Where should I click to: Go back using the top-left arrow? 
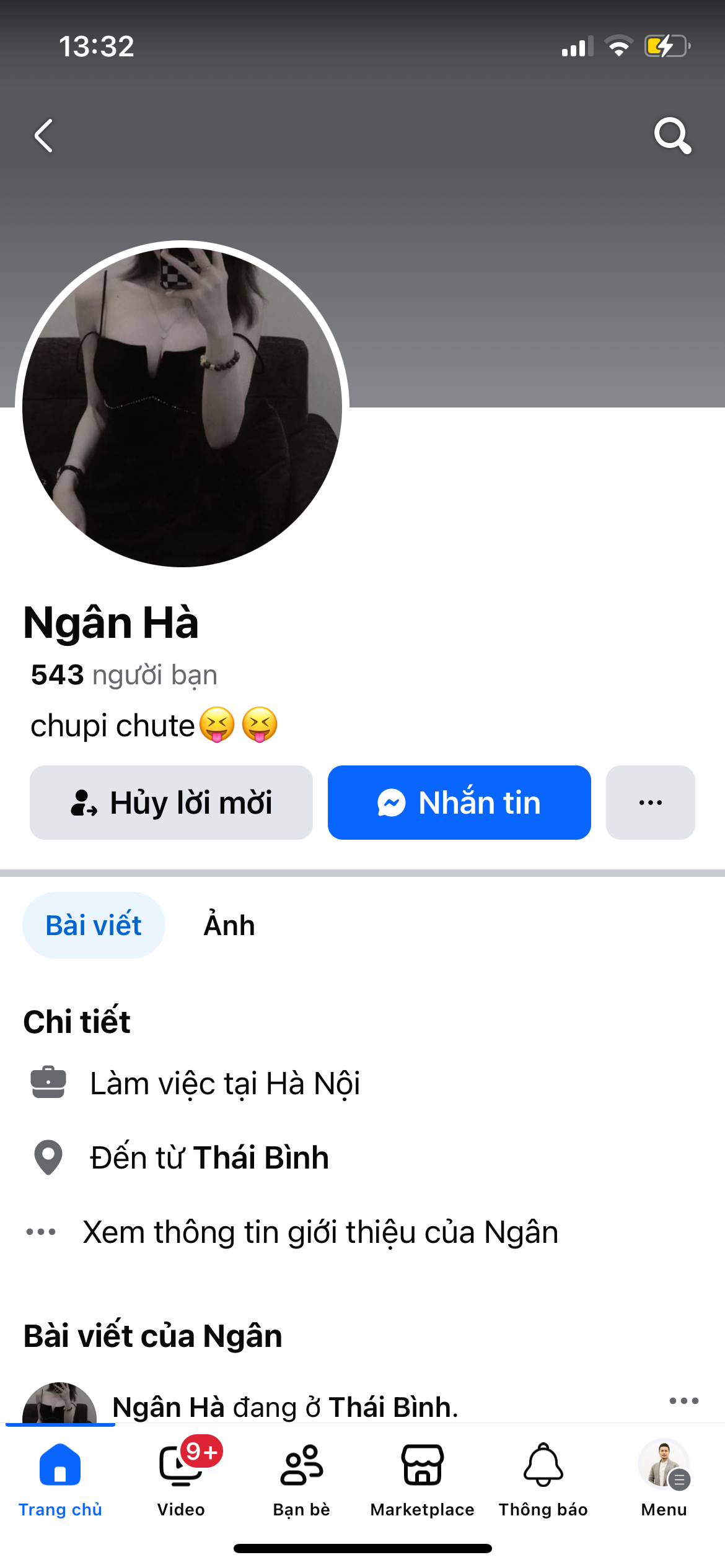coord(43,136)
